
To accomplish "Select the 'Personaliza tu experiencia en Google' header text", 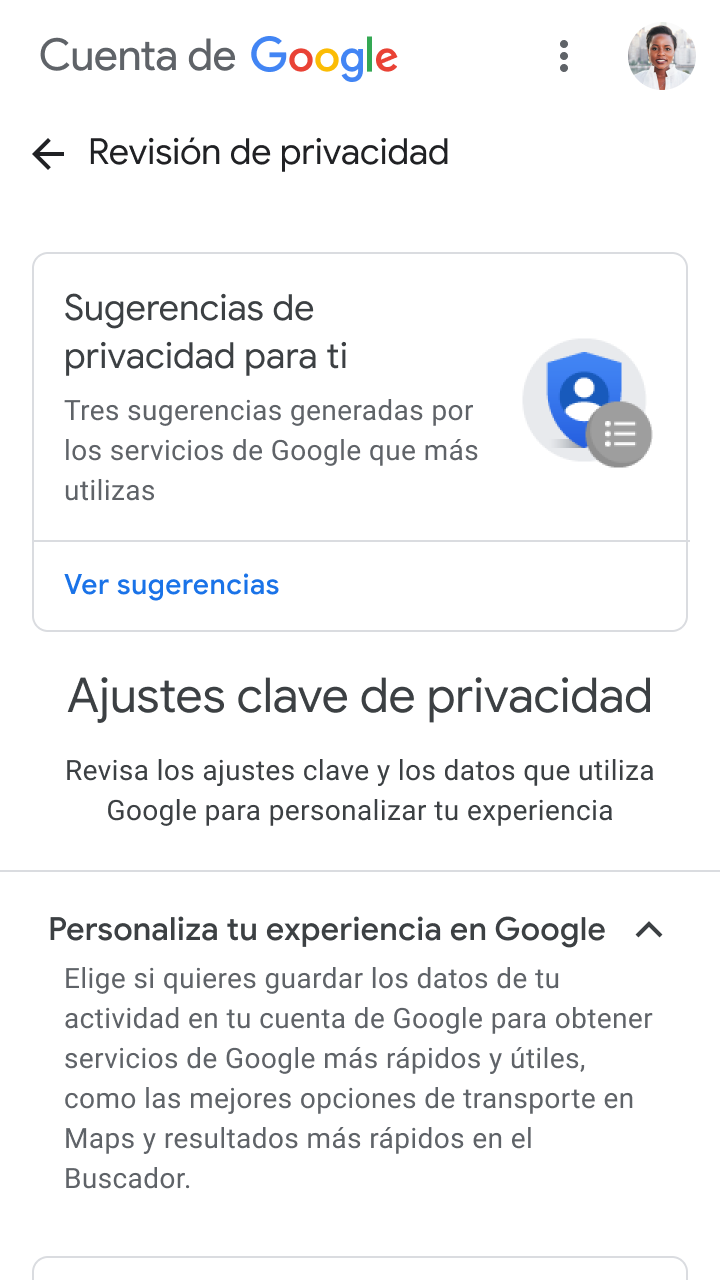I will coord(326,929).
